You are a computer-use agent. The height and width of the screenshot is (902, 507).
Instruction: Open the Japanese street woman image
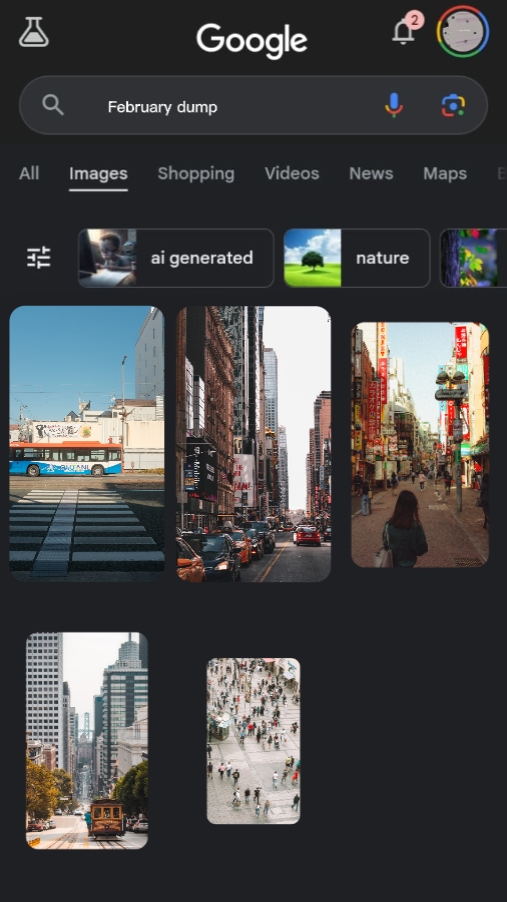(420, 445)
